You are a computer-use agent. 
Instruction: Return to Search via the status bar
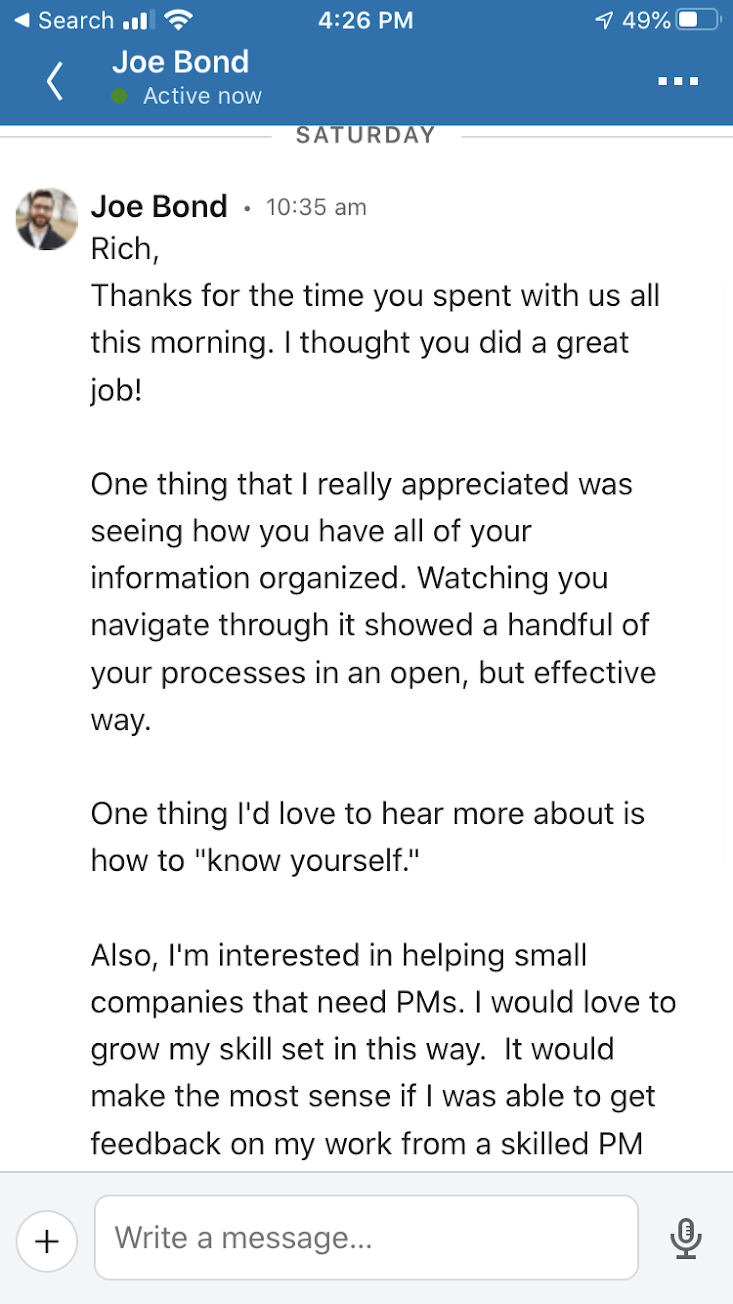62,20
